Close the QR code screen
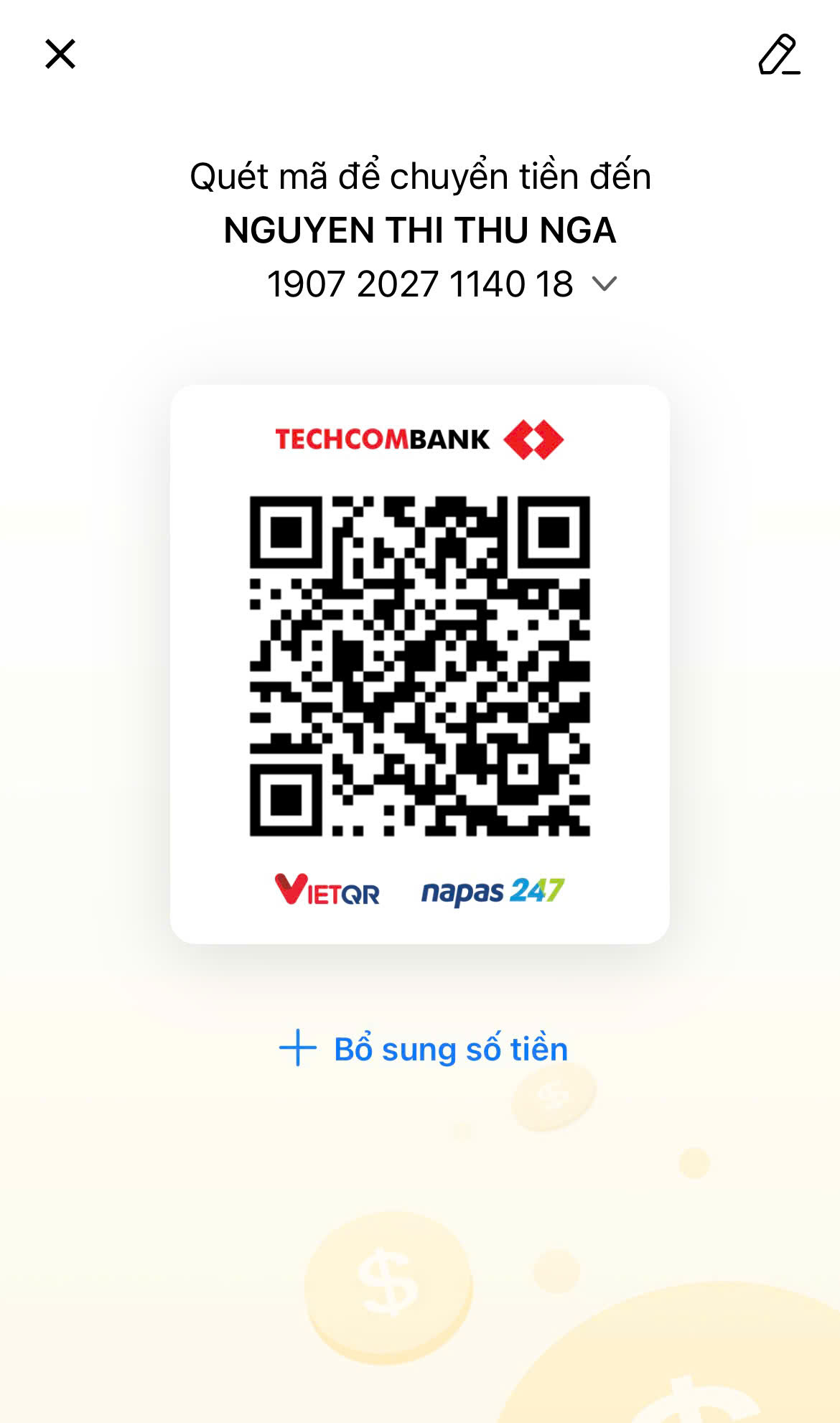The width and height of the screenshot is (840, 1423). coord(60,54)
